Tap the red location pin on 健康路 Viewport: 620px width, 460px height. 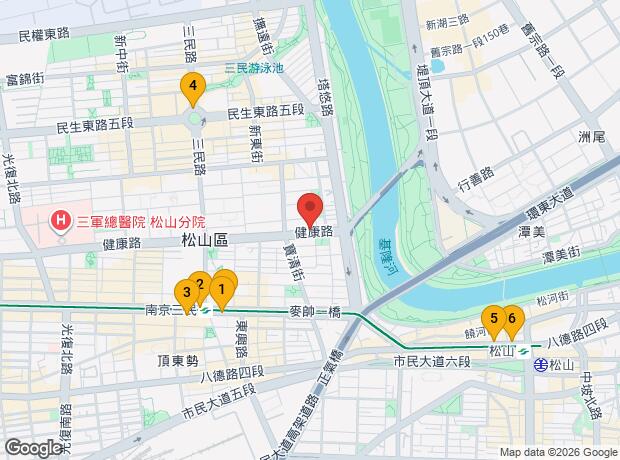click(x=309, y=207)
